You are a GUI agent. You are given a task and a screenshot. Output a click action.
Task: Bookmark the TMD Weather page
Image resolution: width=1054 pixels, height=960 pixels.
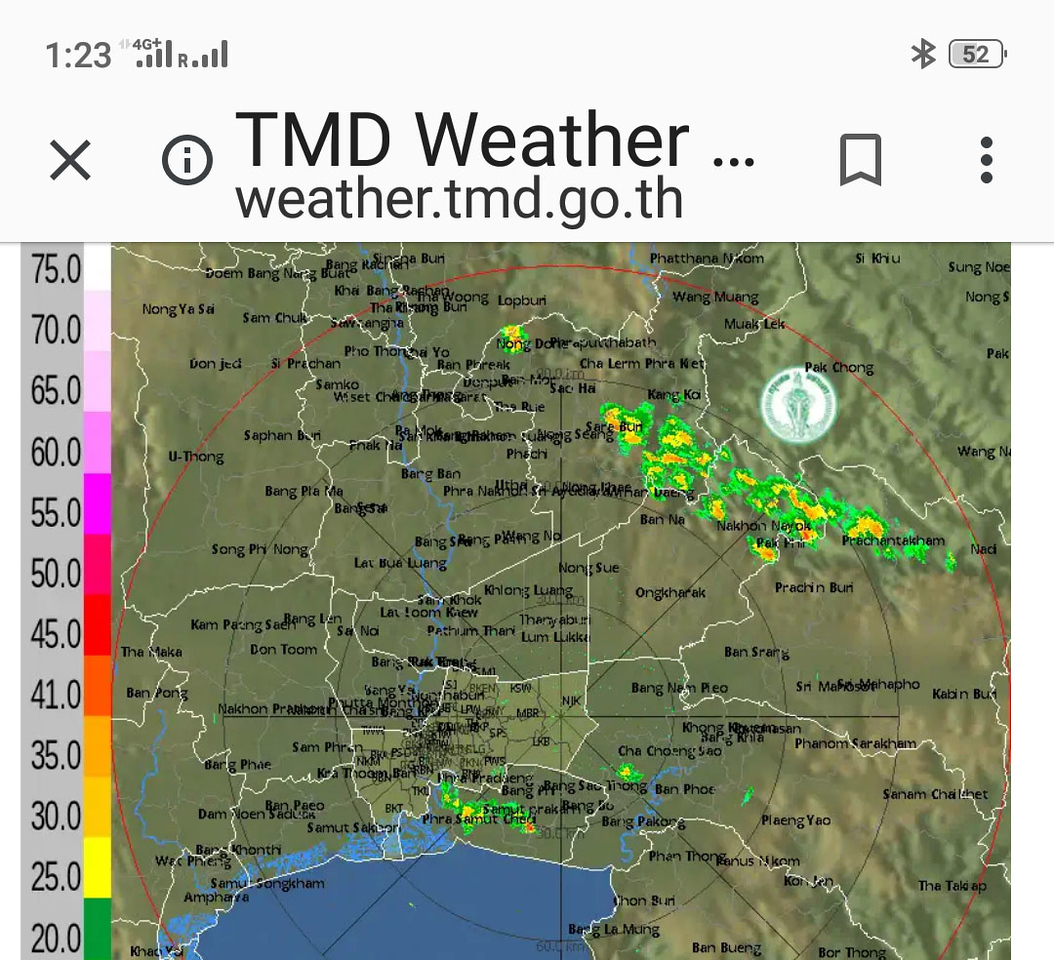pyautogui.click(x=860, y=160)
